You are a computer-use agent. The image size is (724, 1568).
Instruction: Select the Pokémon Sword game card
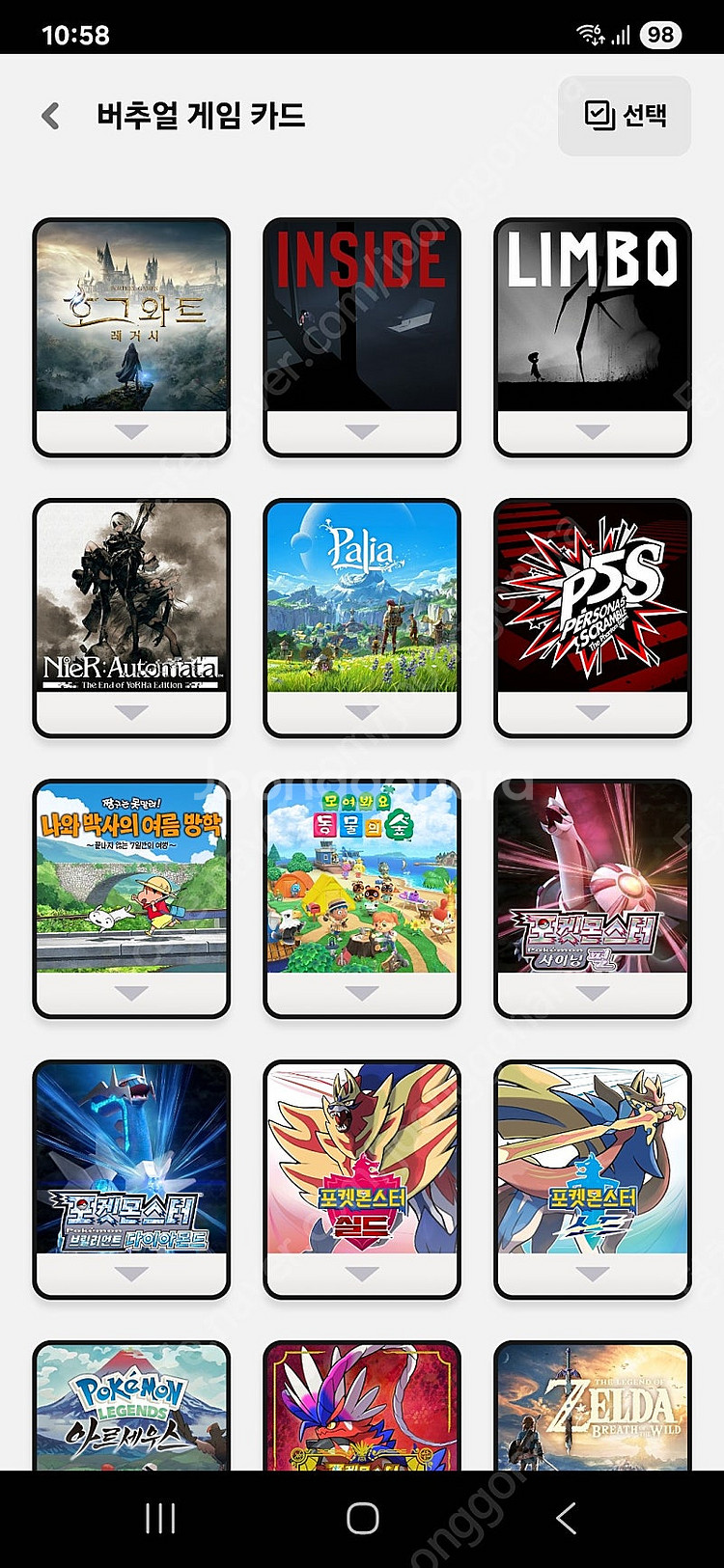593,1159
